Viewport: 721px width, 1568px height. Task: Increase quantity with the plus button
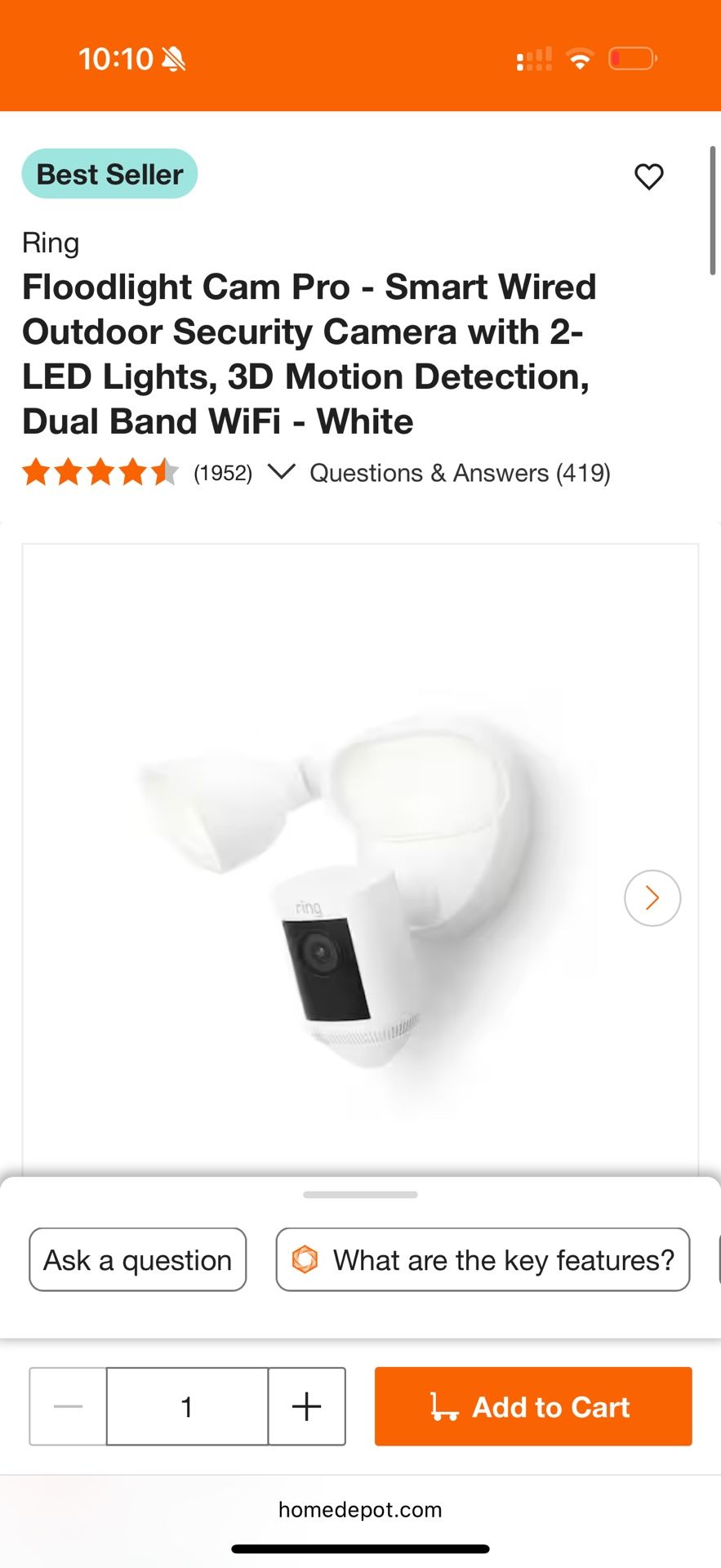[306, 1406]
